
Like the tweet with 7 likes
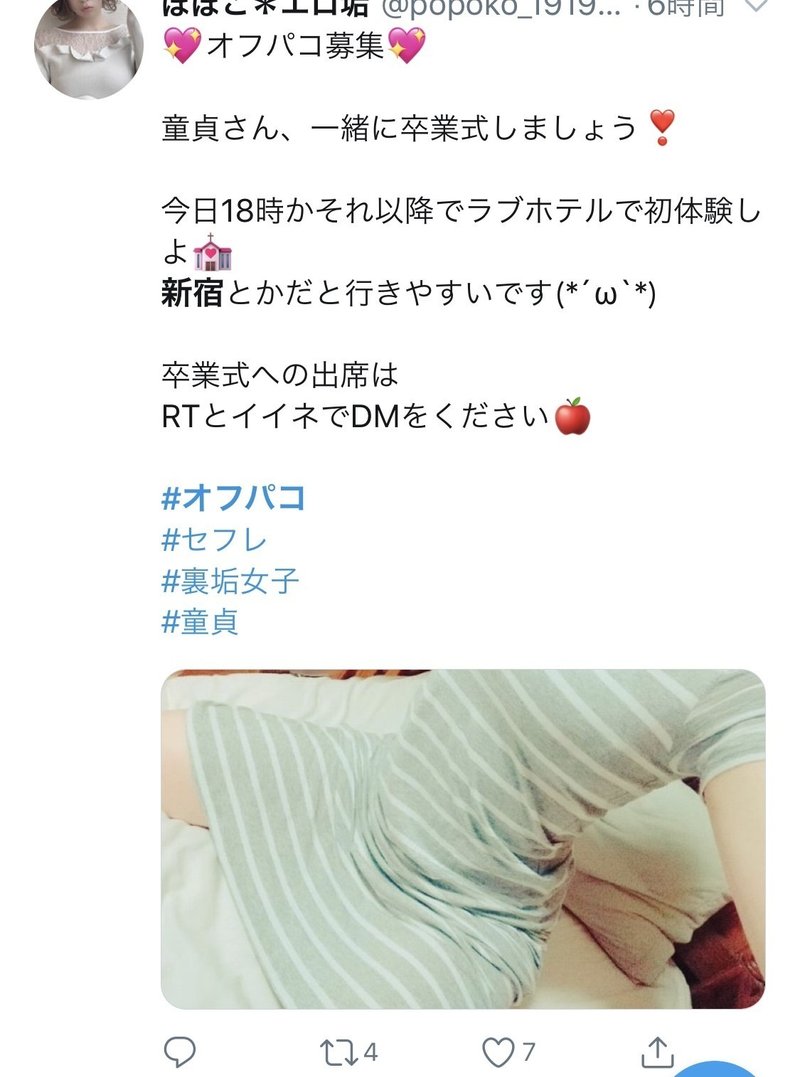click(x=496, y=1051)
